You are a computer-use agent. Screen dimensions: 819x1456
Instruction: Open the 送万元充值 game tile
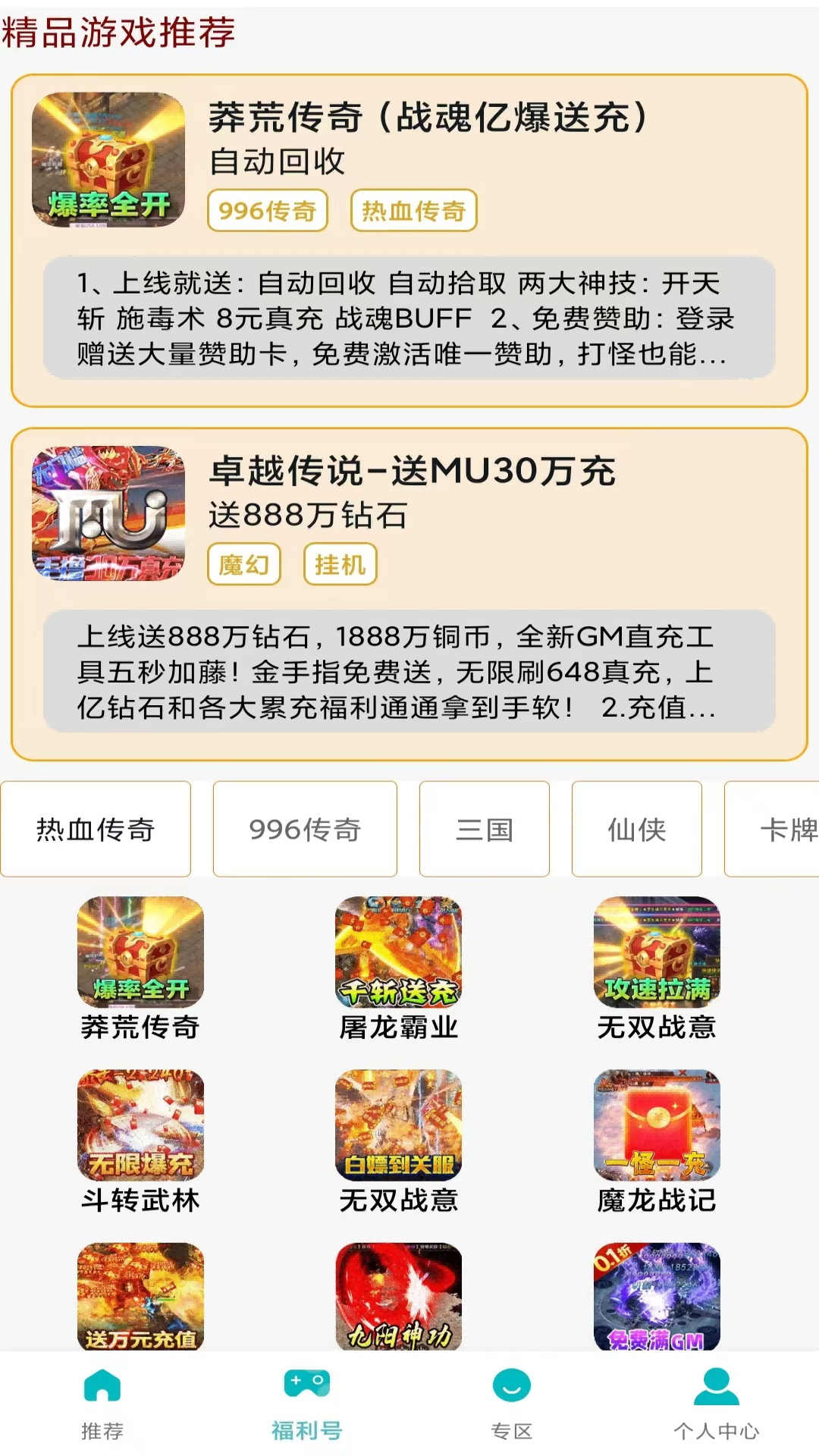(x=140, y=1297)
